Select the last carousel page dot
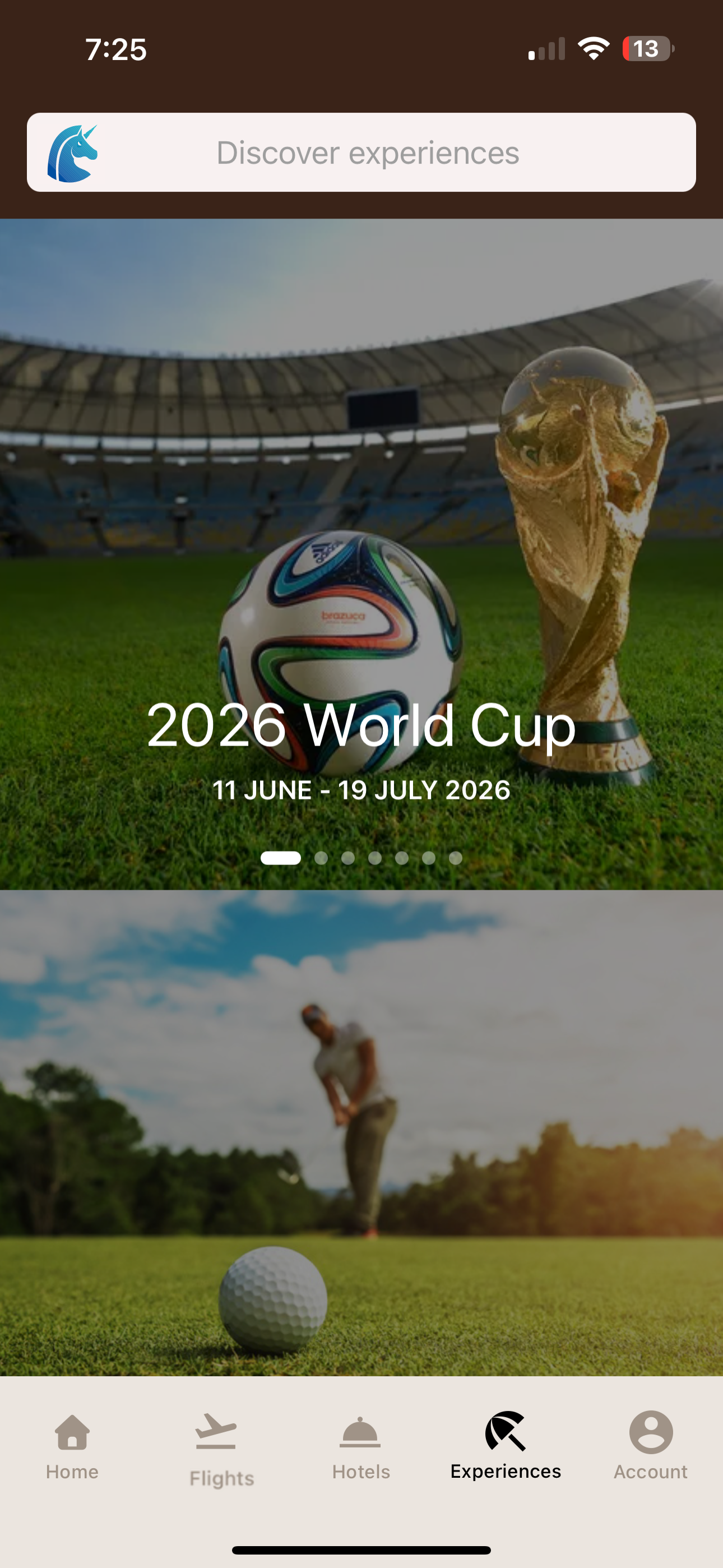The image size is (723, 1568). pyautogui.click(x=455, y=858)
